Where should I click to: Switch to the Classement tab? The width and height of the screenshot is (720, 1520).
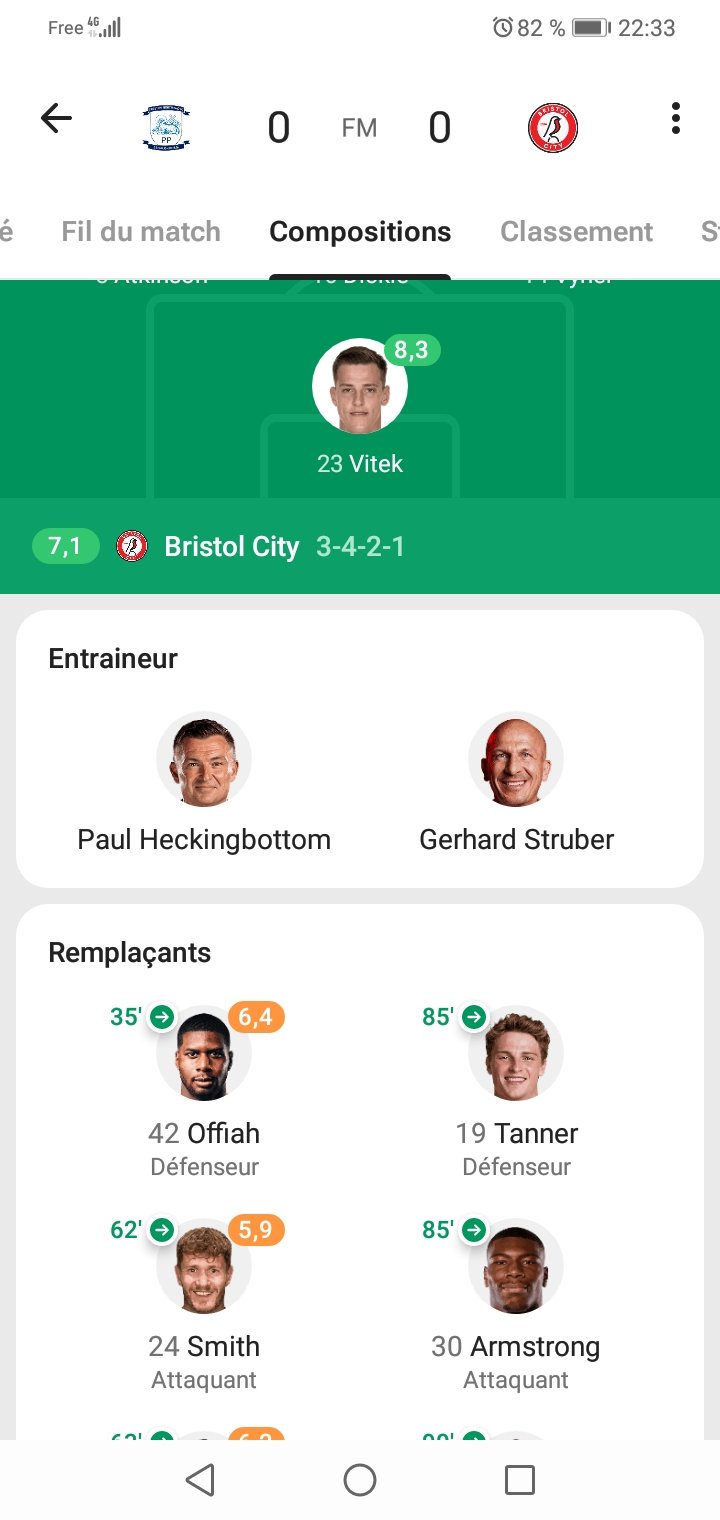(x=576, y=232)
